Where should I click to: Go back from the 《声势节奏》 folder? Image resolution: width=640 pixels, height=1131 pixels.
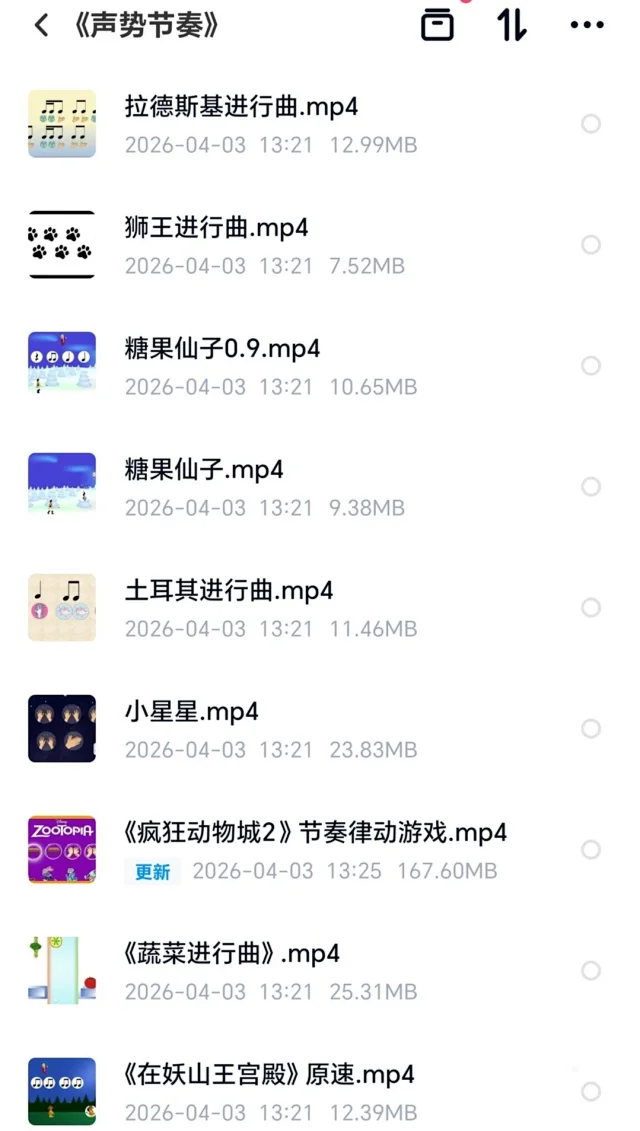coord(41,25)
